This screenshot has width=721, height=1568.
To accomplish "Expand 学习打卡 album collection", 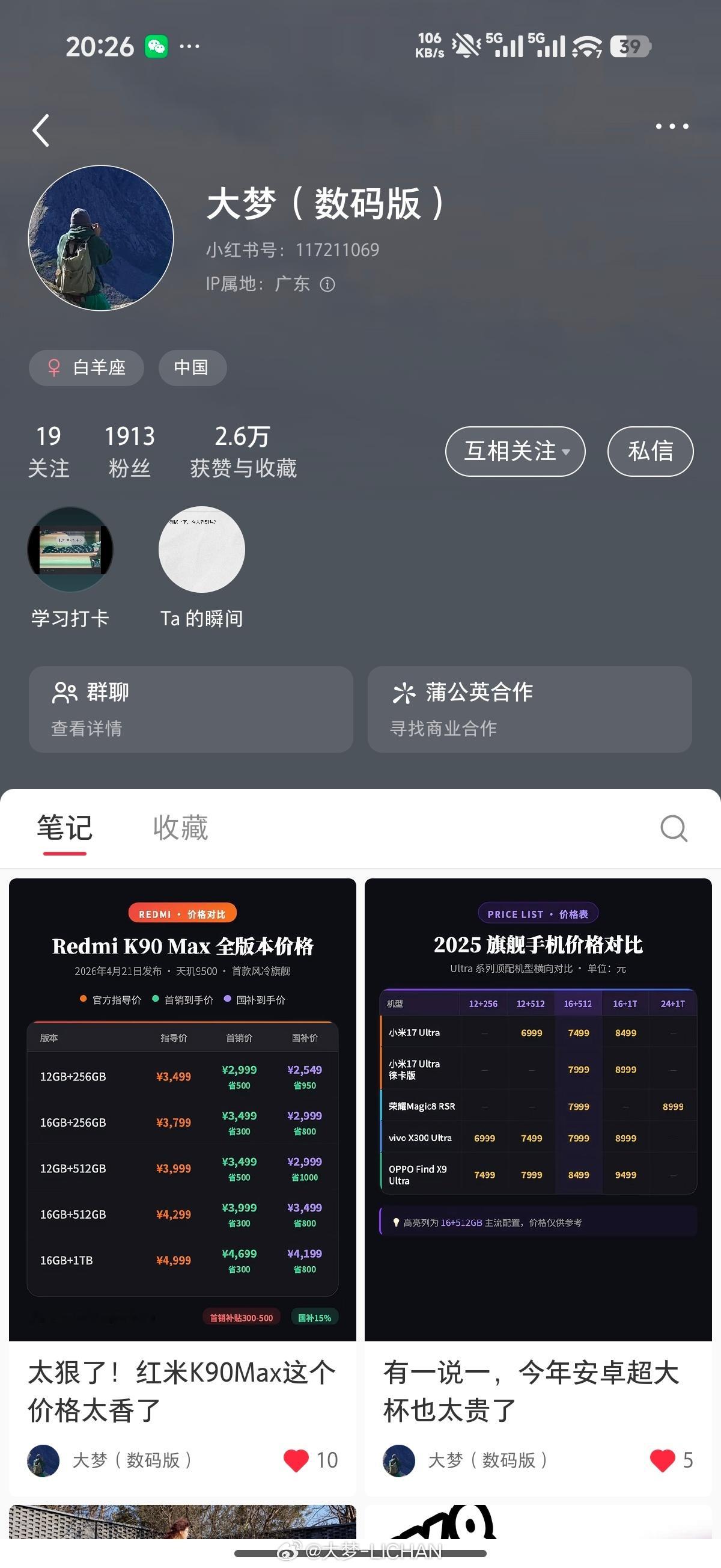I will (x=69, y=549).
